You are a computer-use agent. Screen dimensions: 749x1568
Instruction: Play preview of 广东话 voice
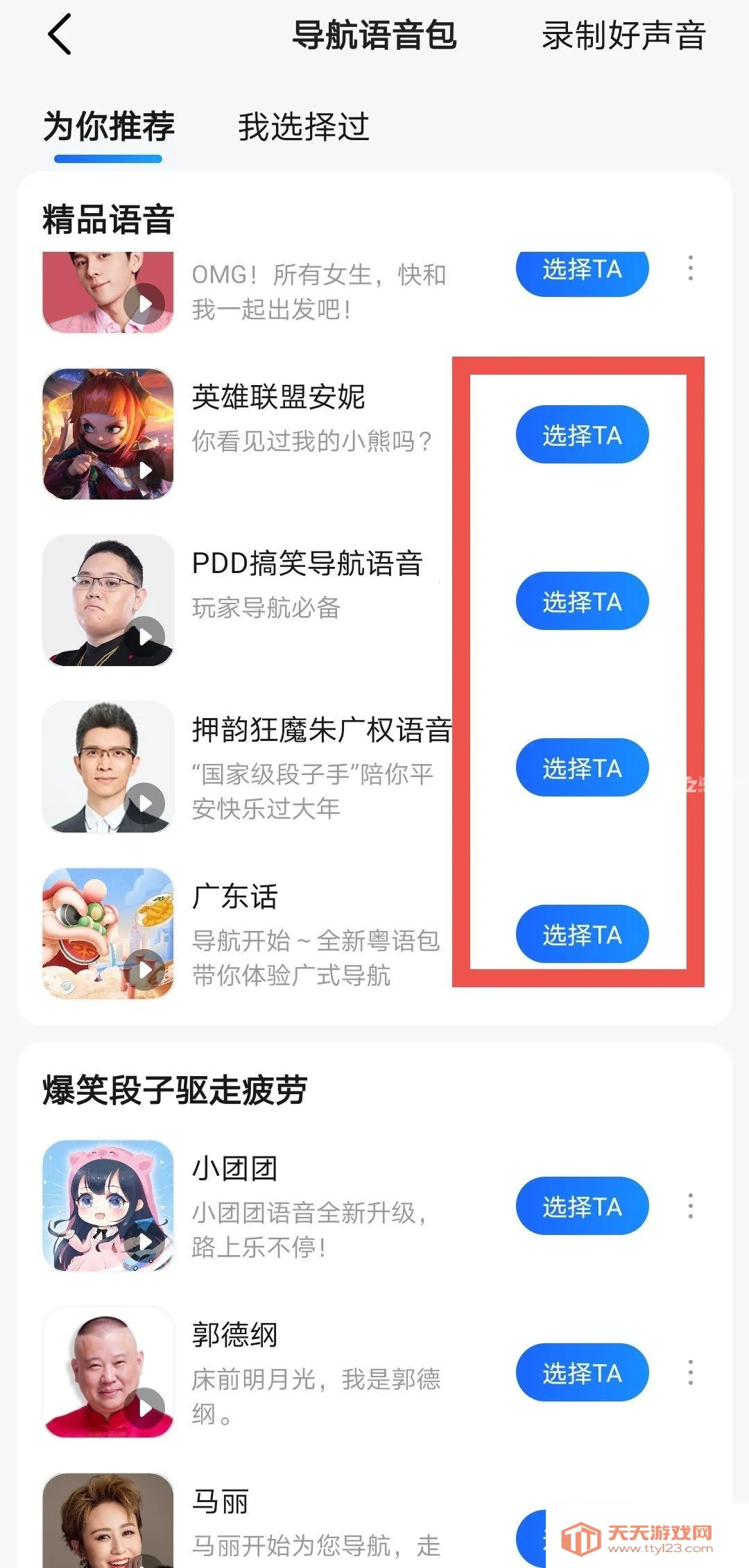coord(144,969)
